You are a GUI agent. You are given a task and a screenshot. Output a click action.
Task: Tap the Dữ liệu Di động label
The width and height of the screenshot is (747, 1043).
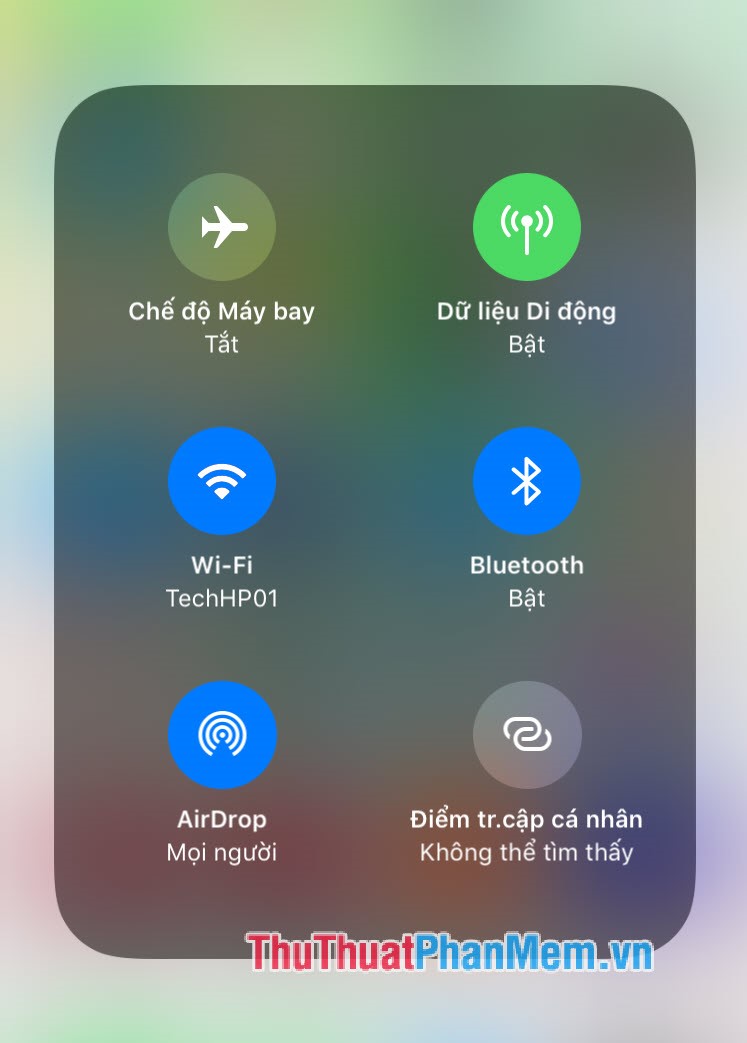click(527, 311)
